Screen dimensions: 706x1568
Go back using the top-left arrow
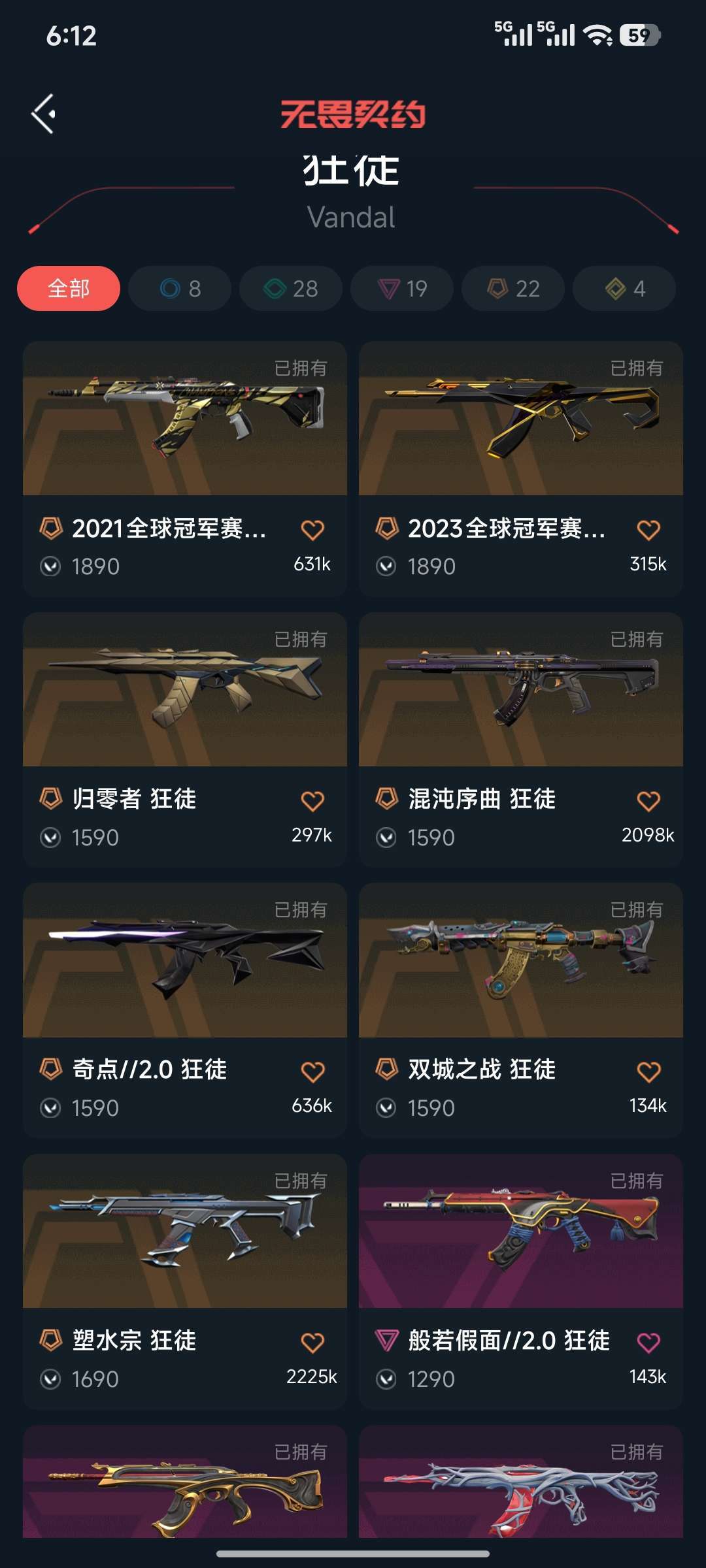point(43,114)
